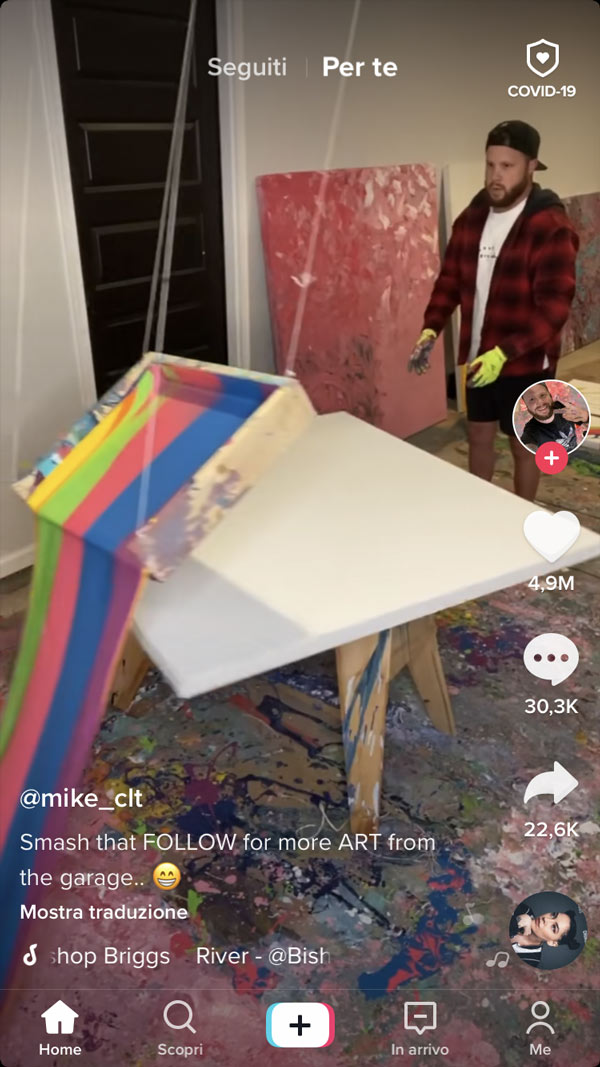Create a new video with the plus button

[300, 1026]
